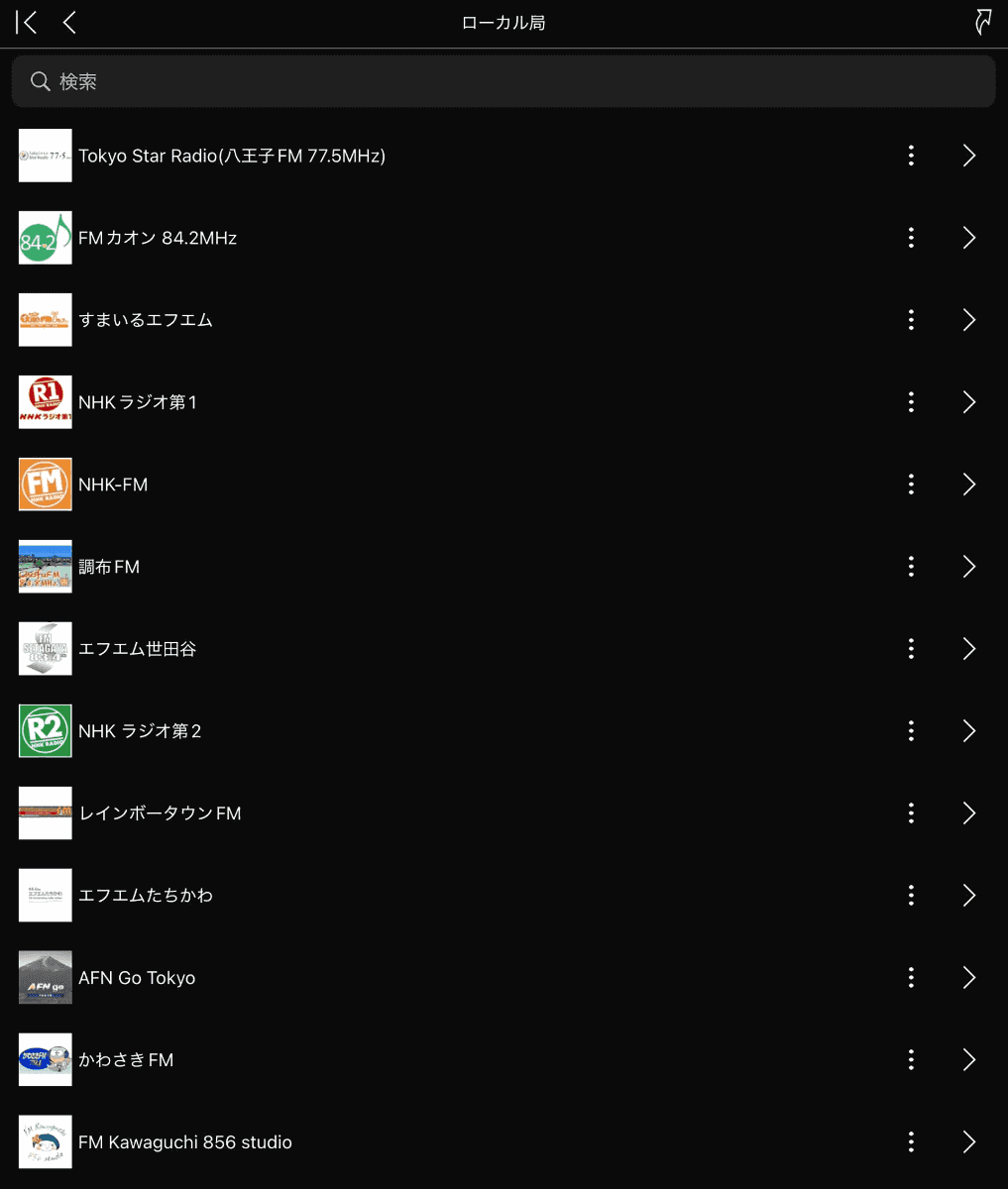Tap the send arrow icon top right
Viewport: 1008px width, 1189px height.
983,21
